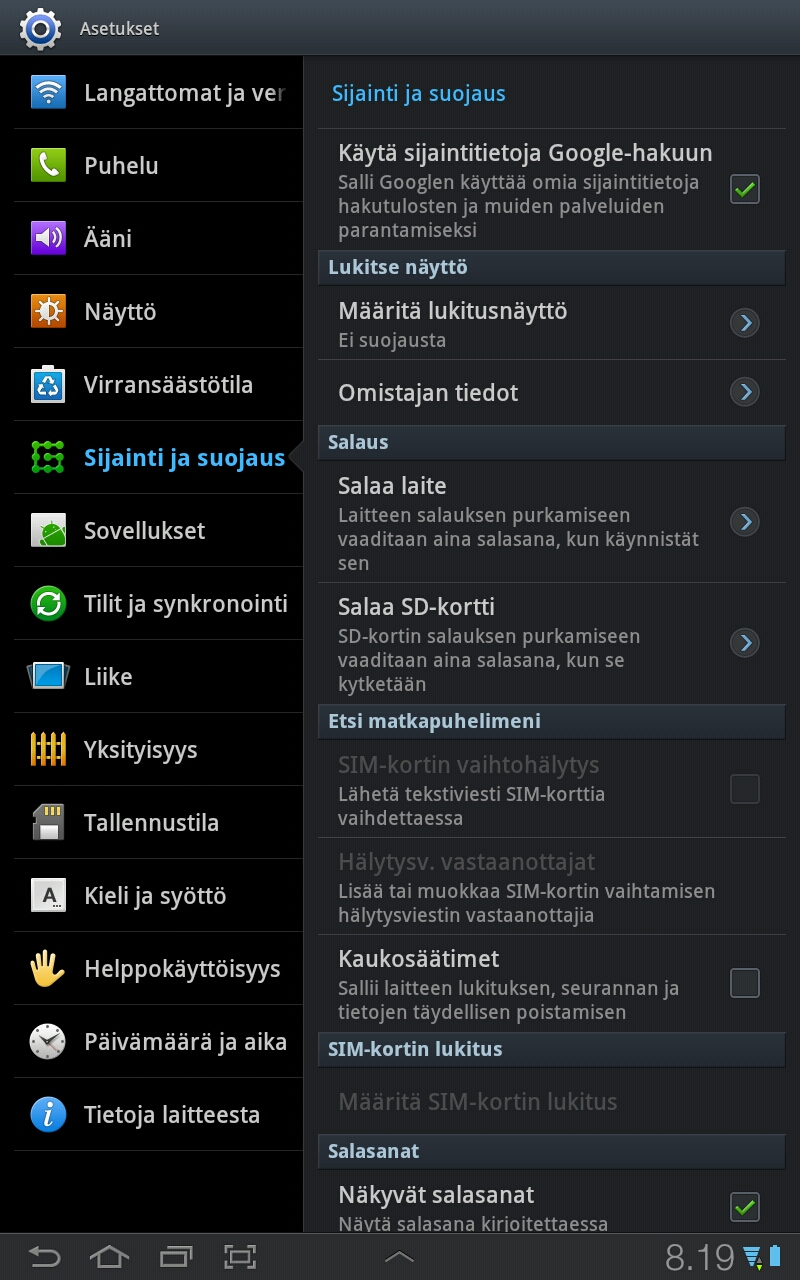Open Langattomat ja verkot settings
800x1280 pixels.
tap(158, 93)
